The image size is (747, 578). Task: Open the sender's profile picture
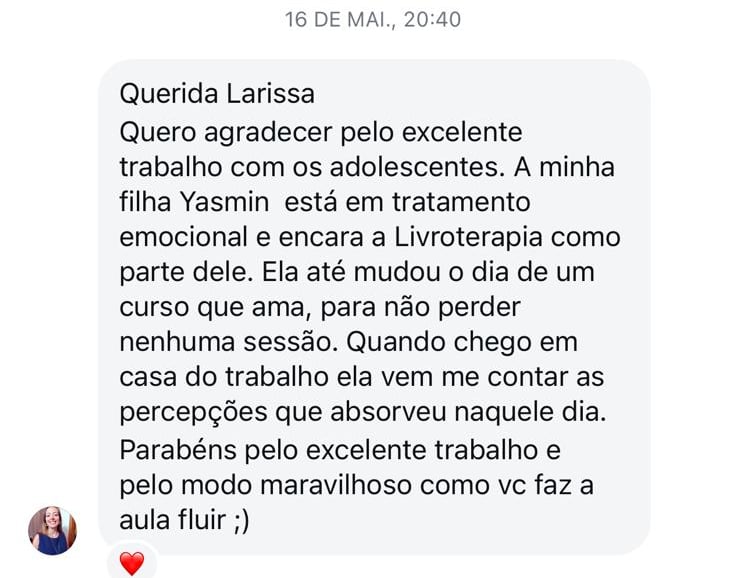(x=52, y=530)
